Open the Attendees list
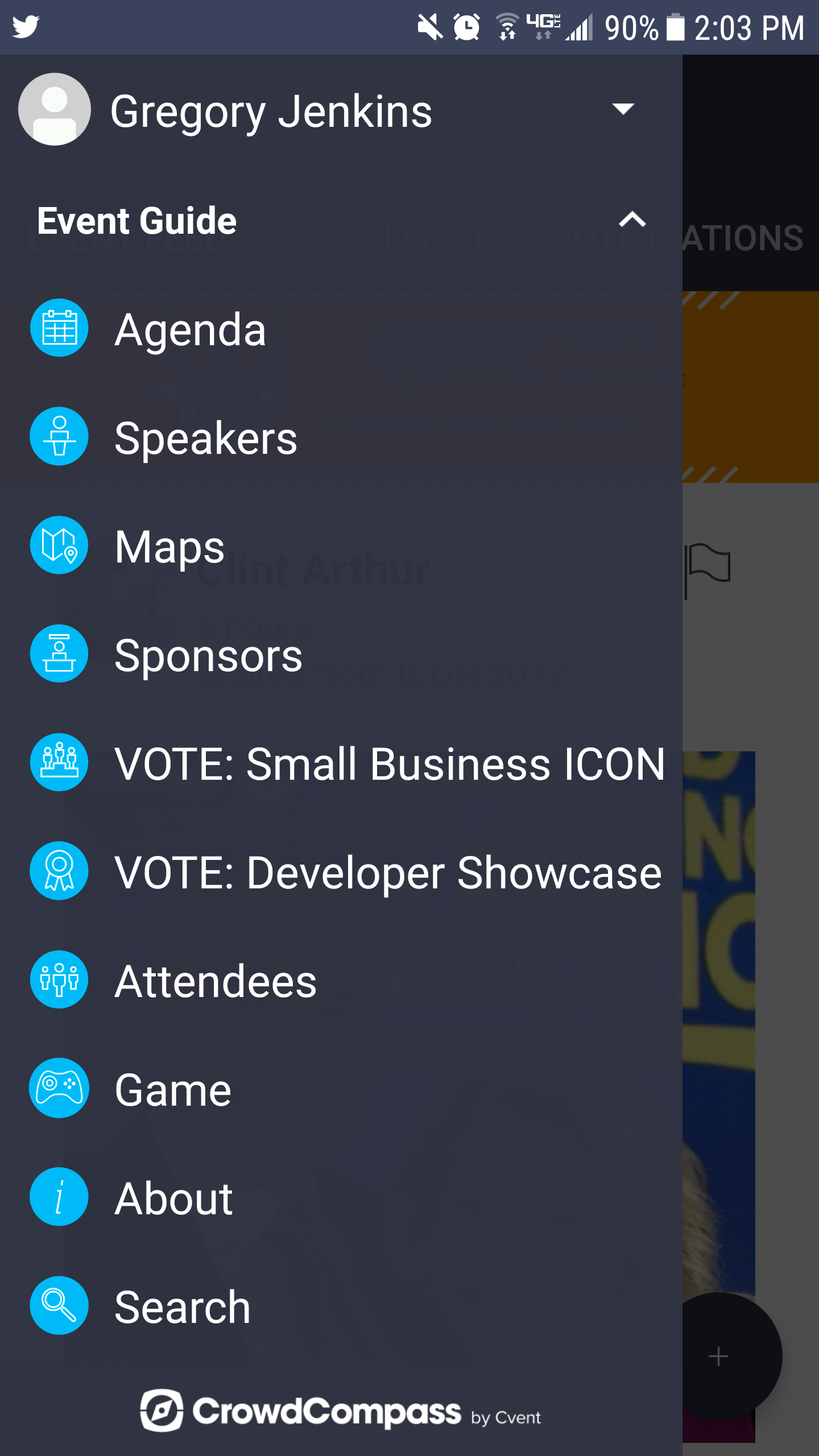Viewport: 819px width, 1456px height. click(216, 979)
